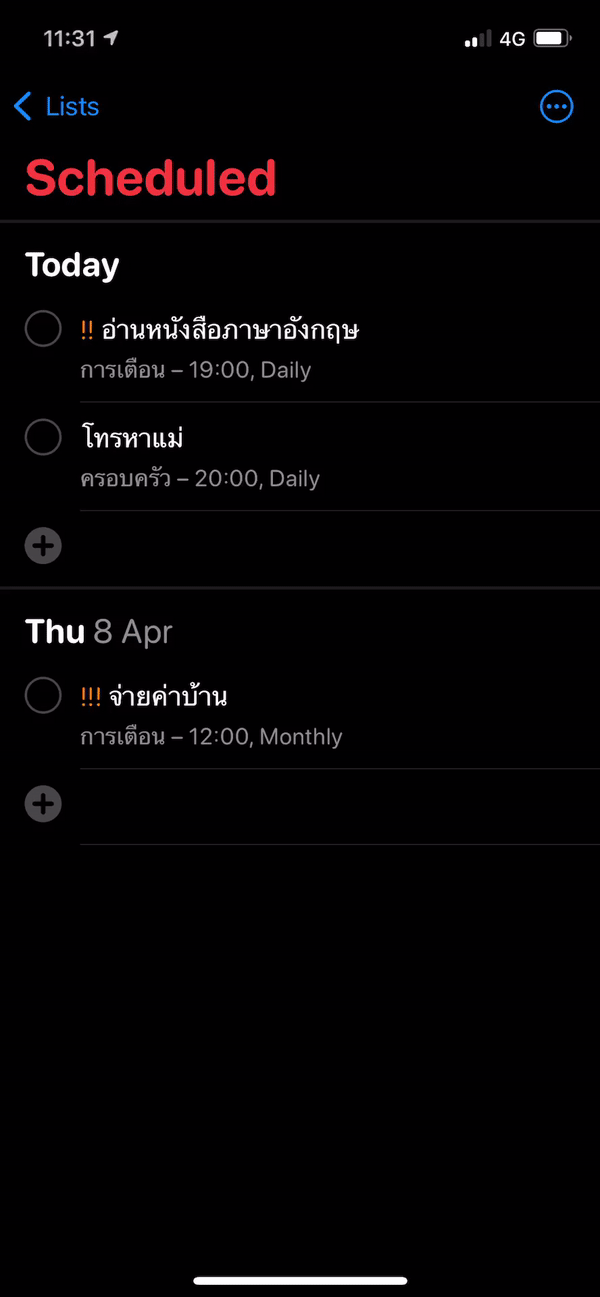Complete the โทรหาแม่ reminder
Image resolution: width=600 pixels, height=1297 pixels.
point(43,436)
